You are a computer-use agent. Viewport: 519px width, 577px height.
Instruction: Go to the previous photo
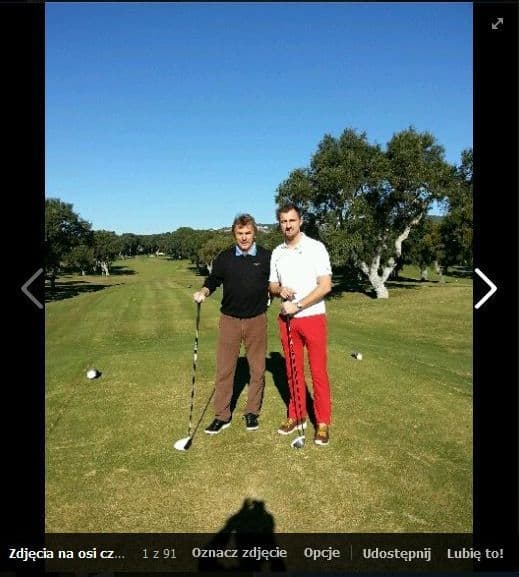(x=32, y=288)
